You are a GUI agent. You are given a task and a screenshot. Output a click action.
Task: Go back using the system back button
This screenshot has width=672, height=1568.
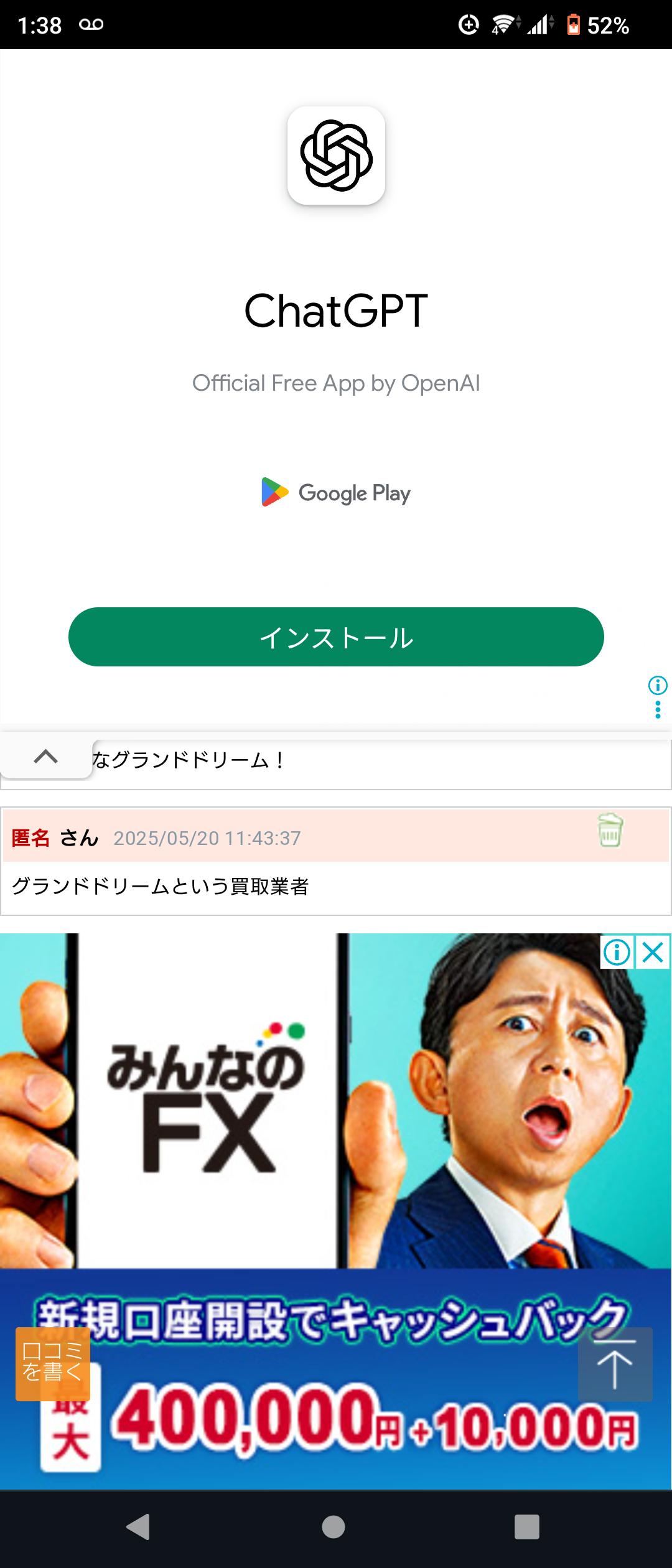pos(138,1526)
